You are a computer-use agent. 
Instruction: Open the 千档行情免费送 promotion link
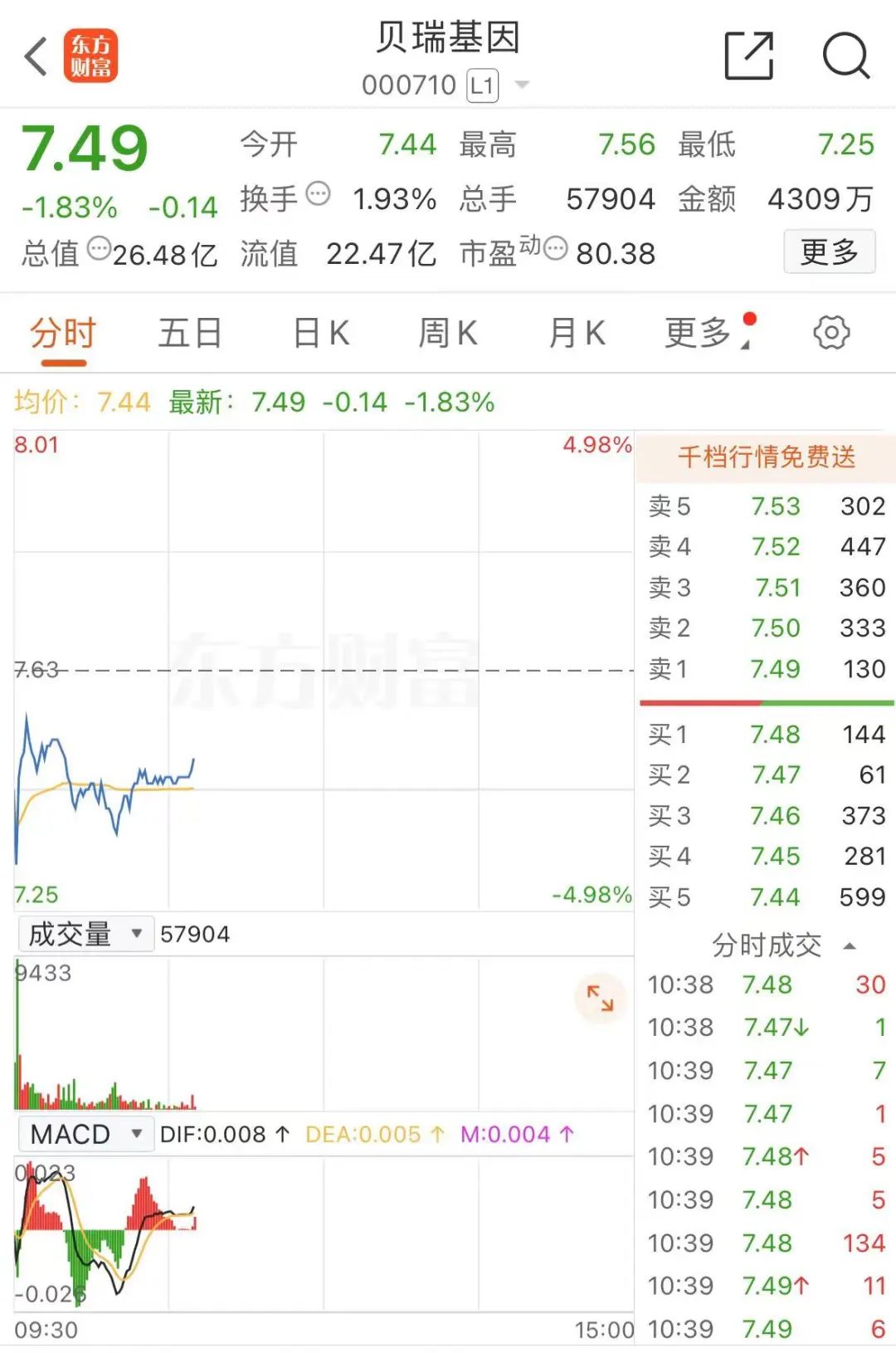[x=765, y=457]
